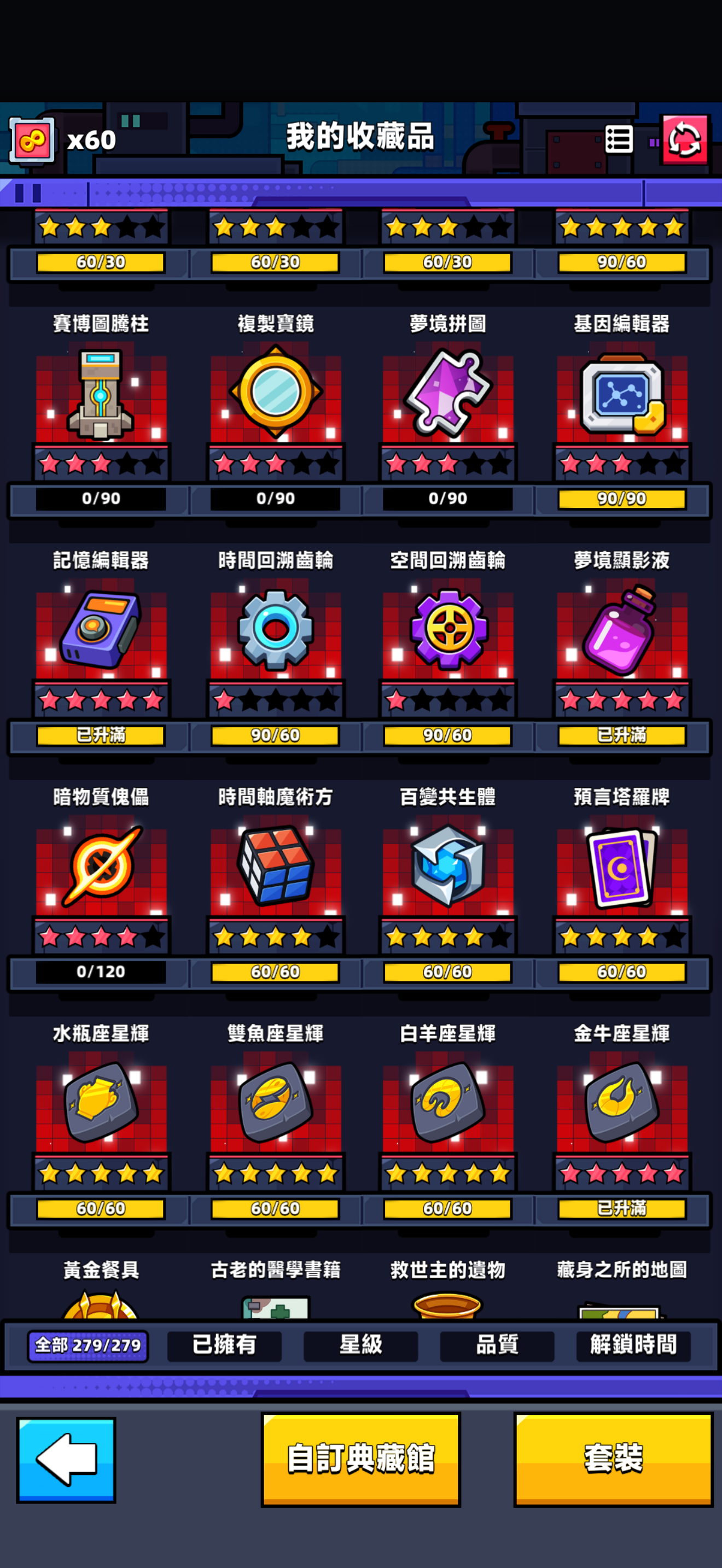Open the 套裝 sets screen

[x=613, y=1459]
